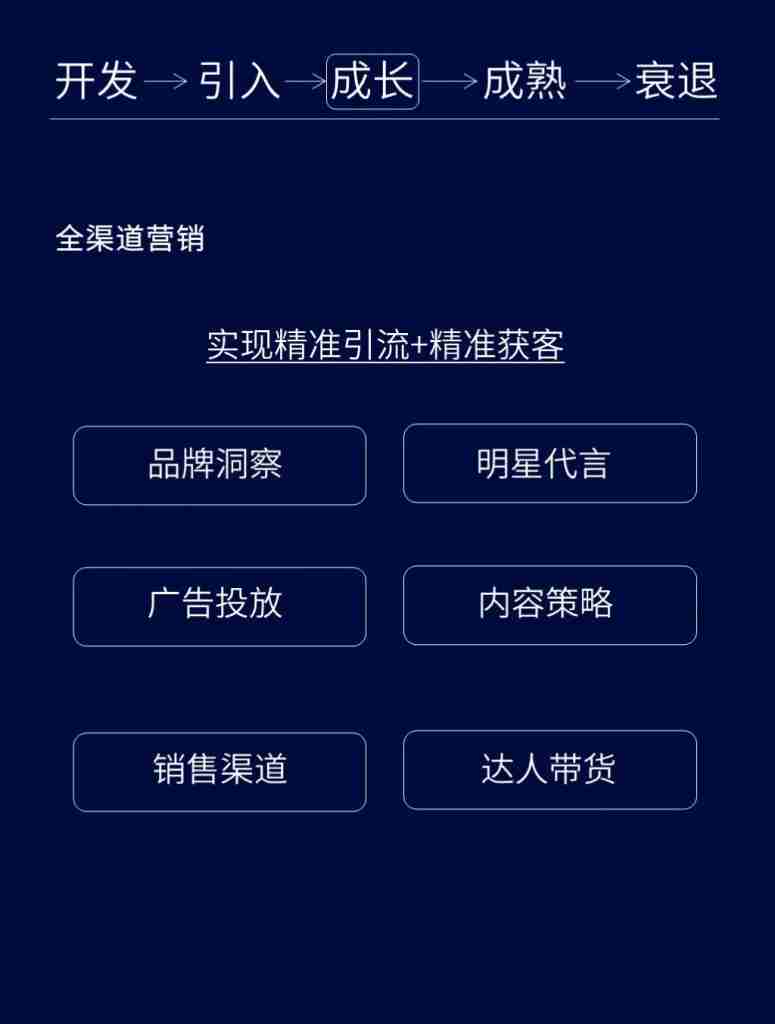Switch to the 开发 stage
This screenshot has width=775, height=1024.
(x=96, y=81)
